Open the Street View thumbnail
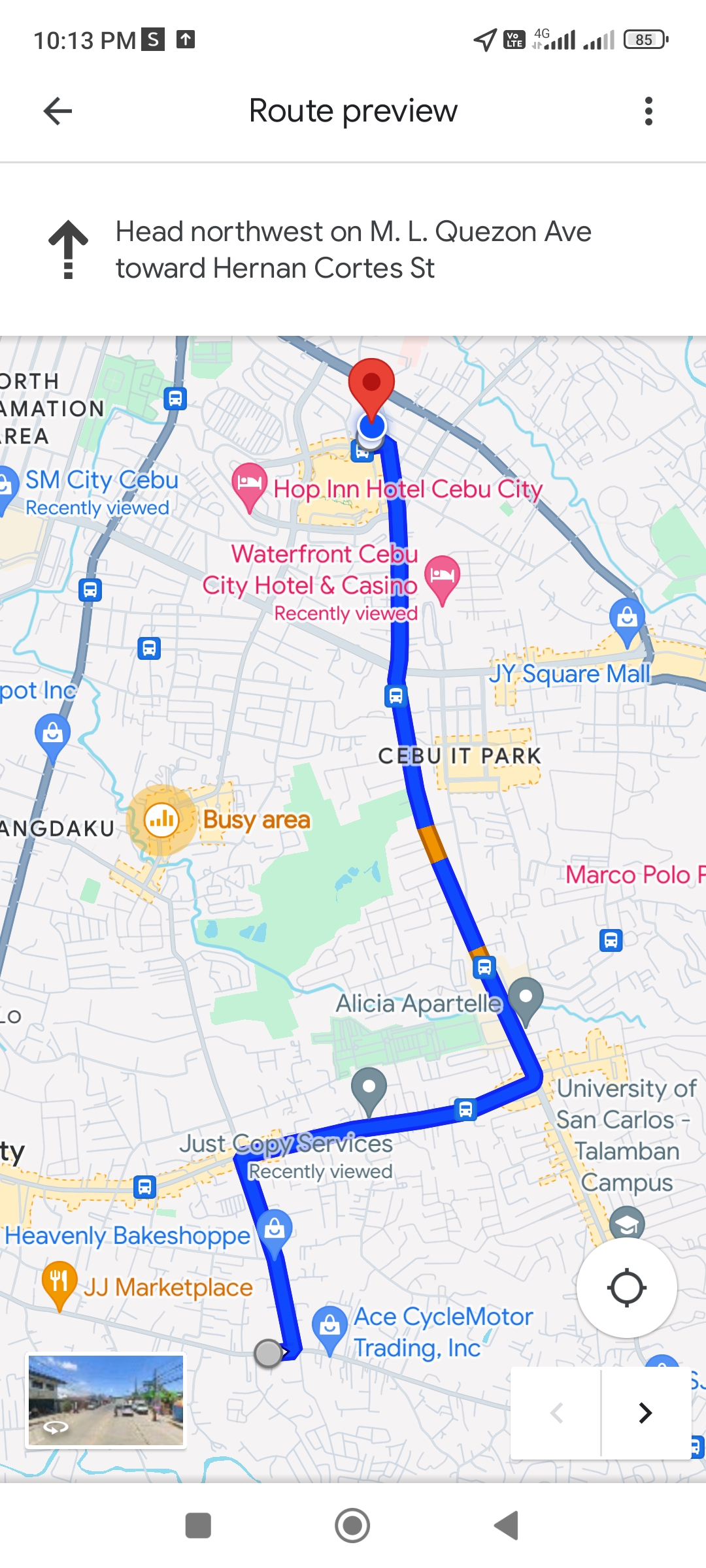The height and width of the screenshot is (1568, 706). point(106,1399)
